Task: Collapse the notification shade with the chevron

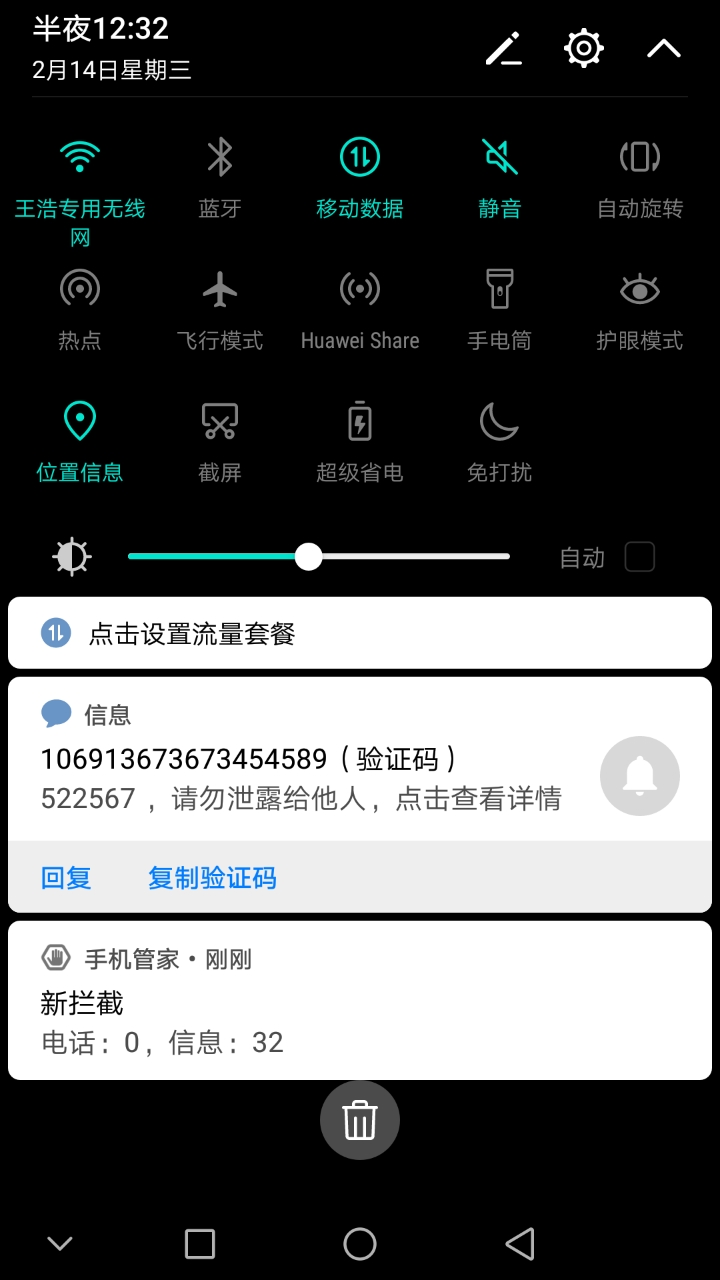Action: click(663, 48)
